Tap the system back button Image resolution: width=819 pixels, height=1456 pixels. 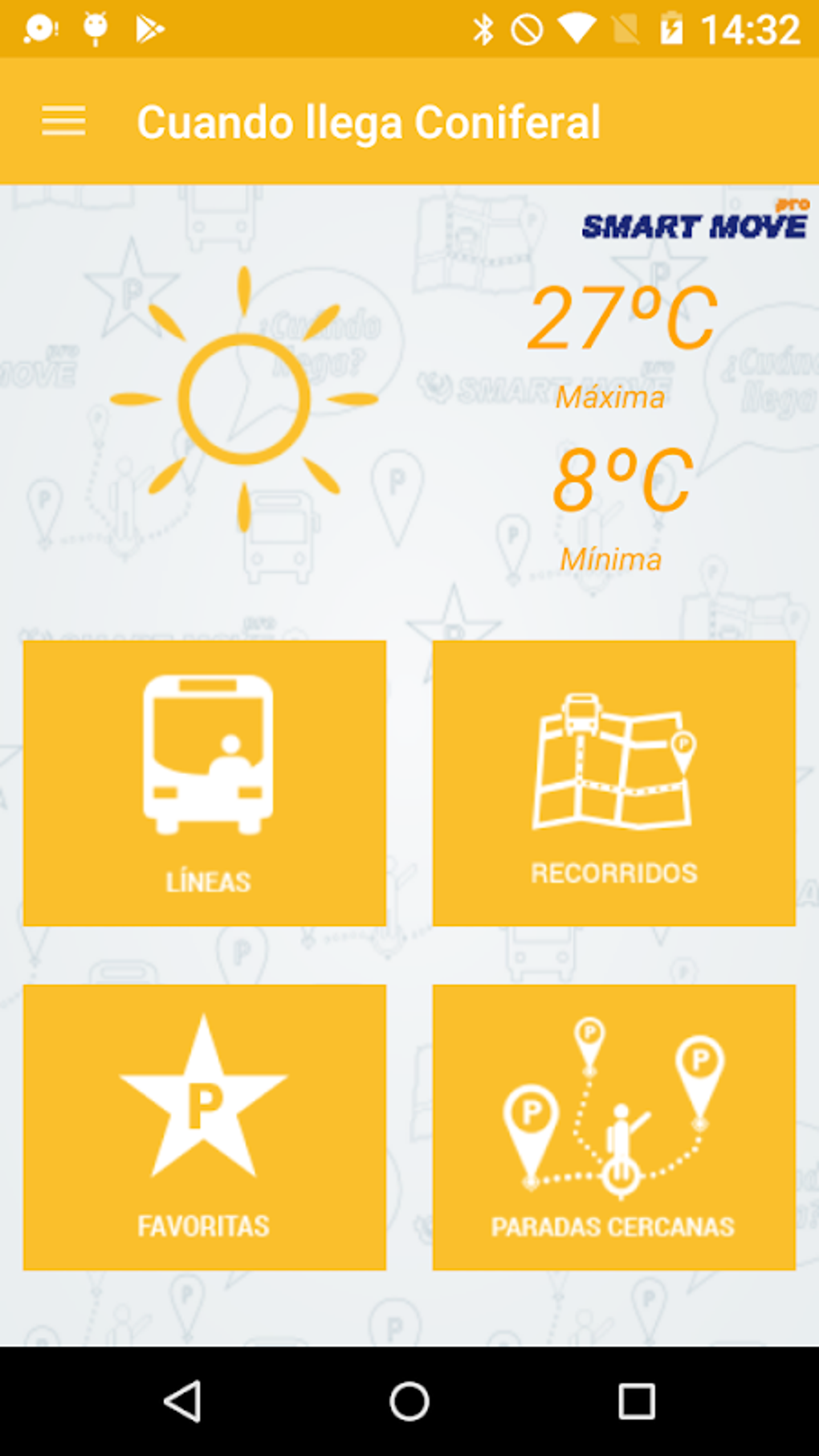183,1401
